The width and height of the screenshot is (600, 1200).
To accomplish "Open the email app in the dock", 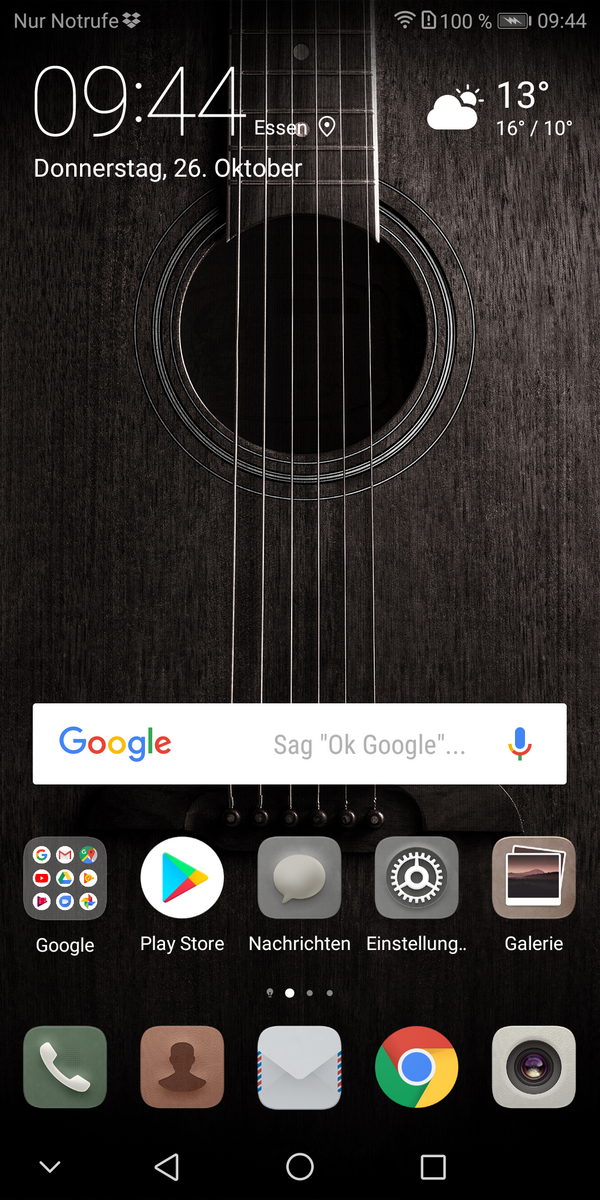I will click(x=299, y=1067).
